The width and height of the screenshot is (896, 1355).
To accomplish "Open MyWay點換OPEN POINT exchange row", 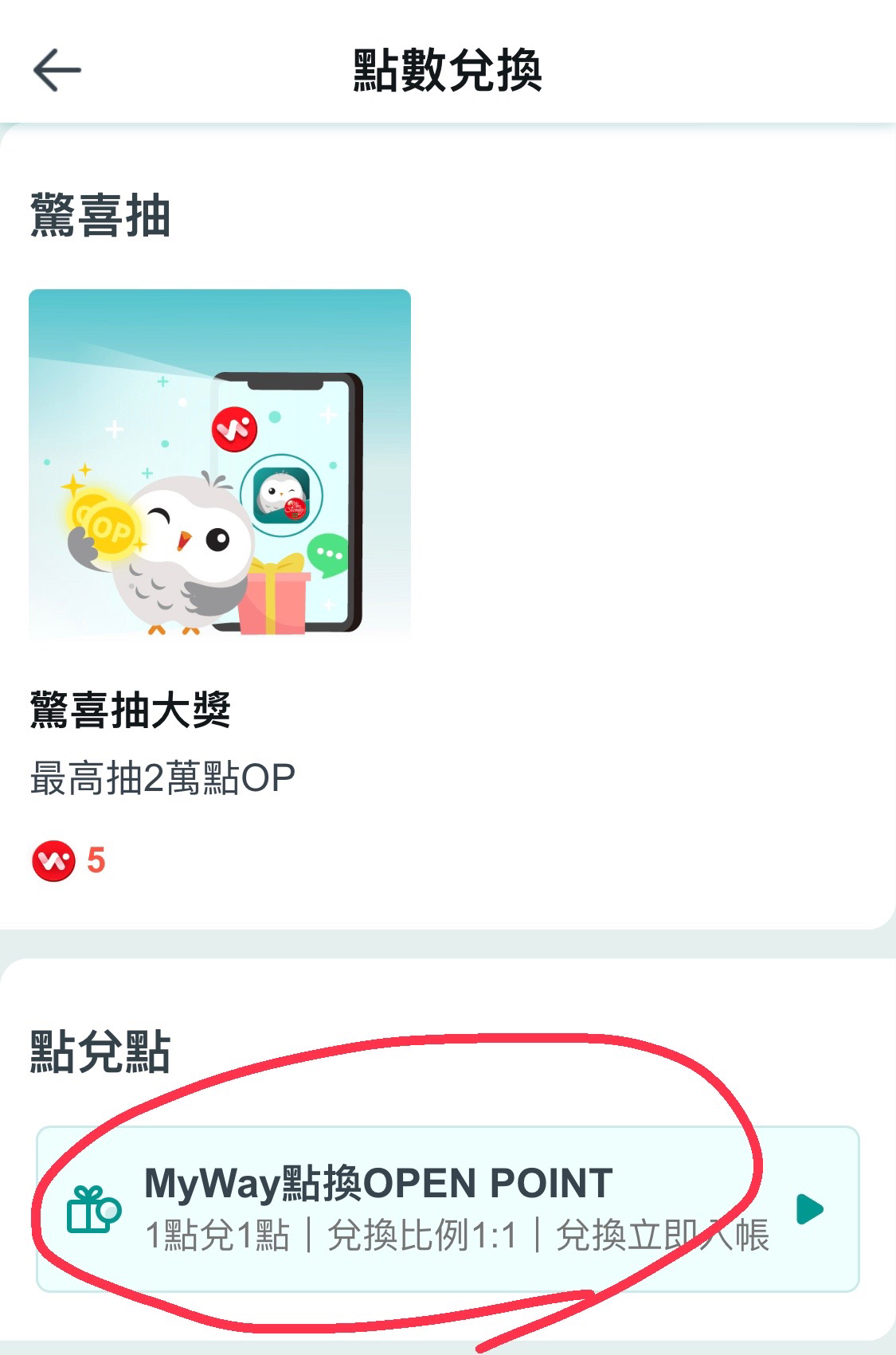I will pos(447,1208).
